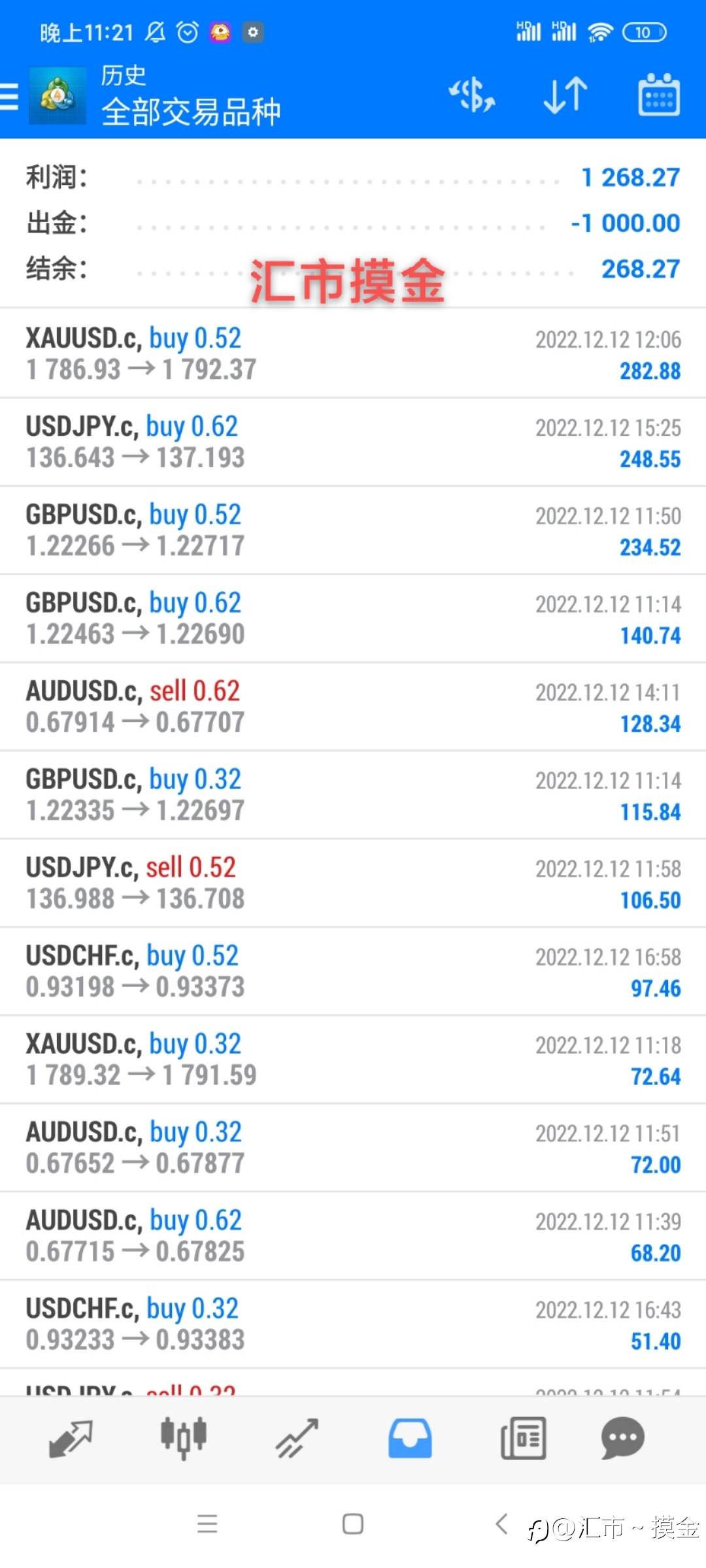Select the GBPUSD.c buy 0.52 trade
The width and height of the screenshot is (706, 1568).
point(353,530)
